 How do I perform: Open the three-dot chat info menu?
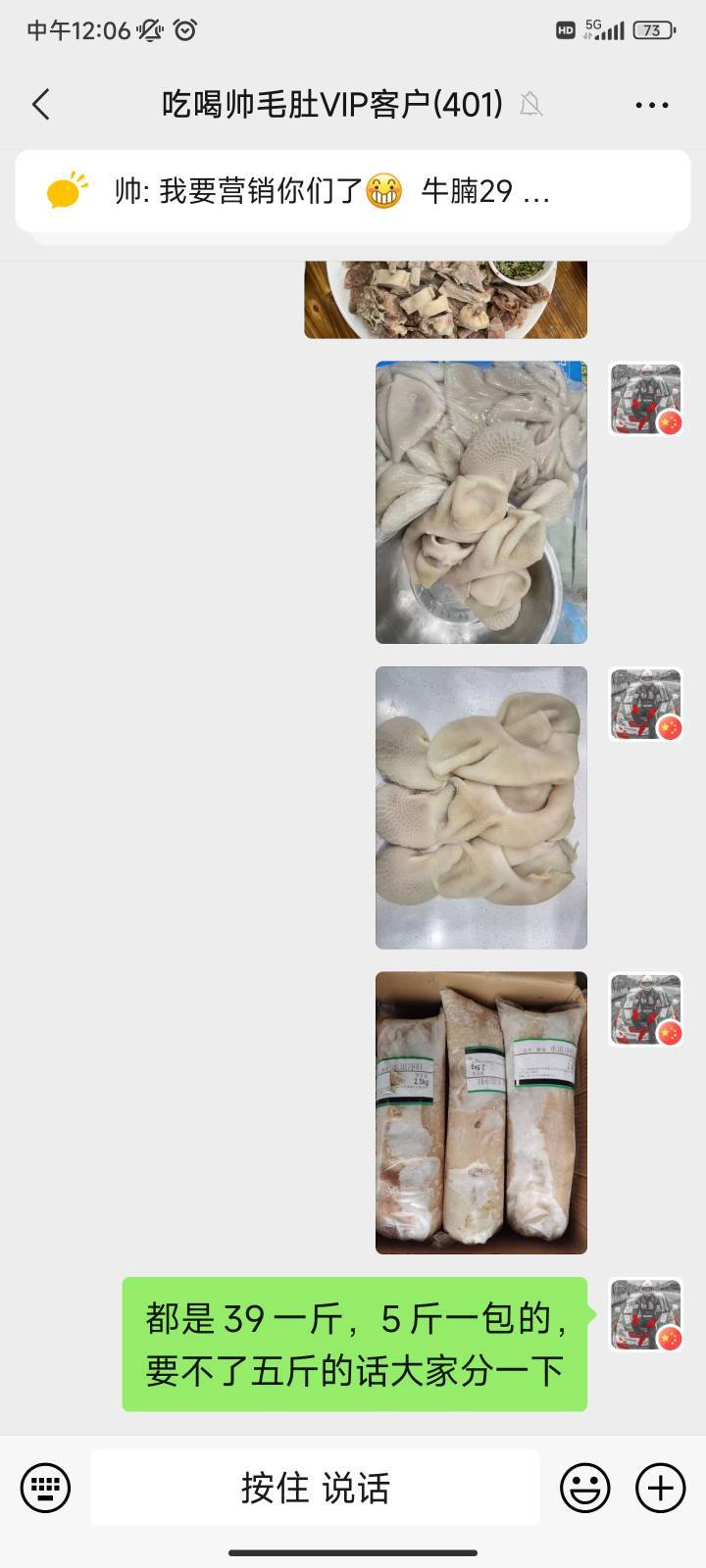(652, 104)
